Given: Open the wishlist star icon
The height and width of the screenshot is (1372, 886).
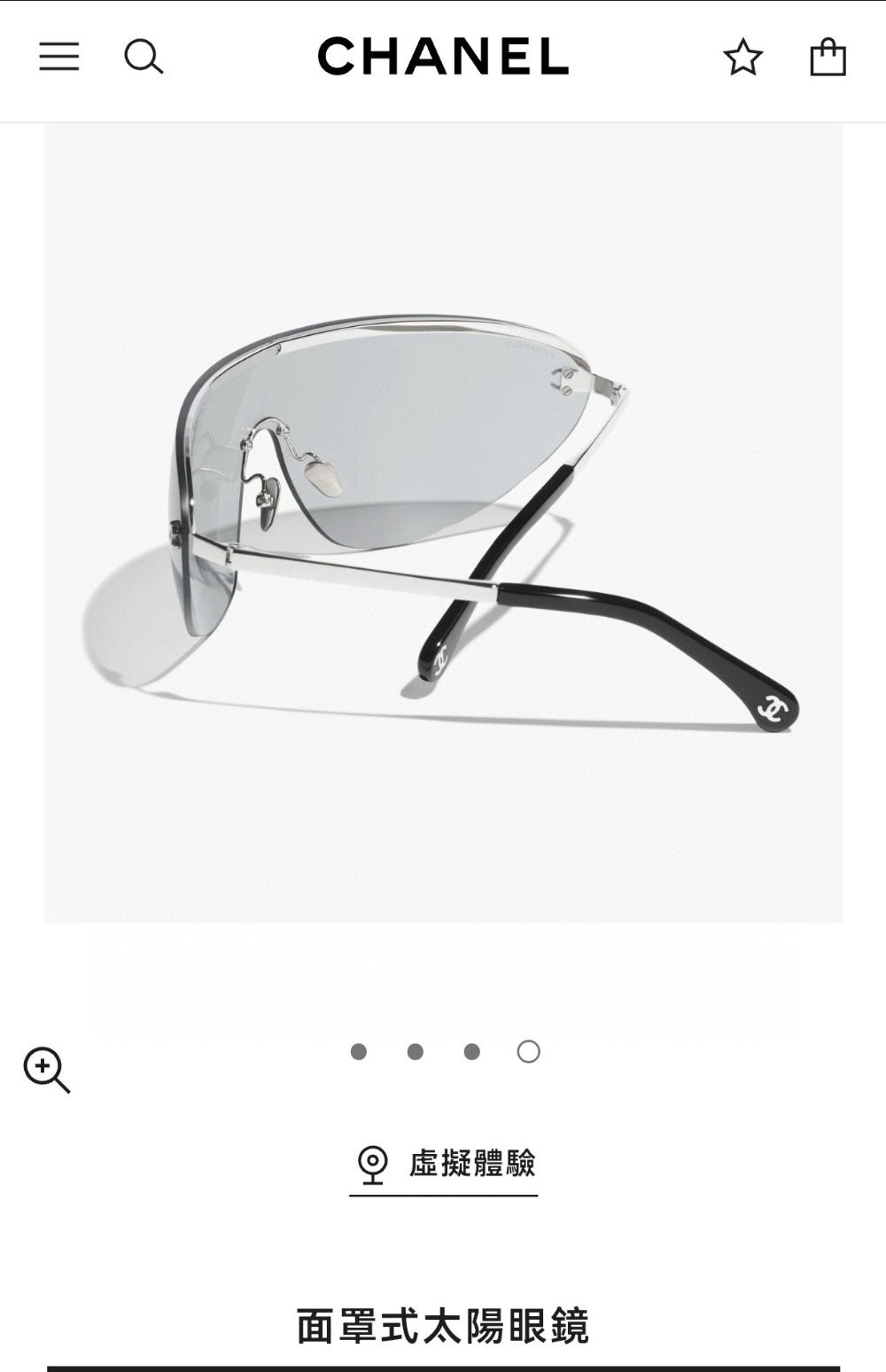Looking at the screenshot, I should (742, 58).
